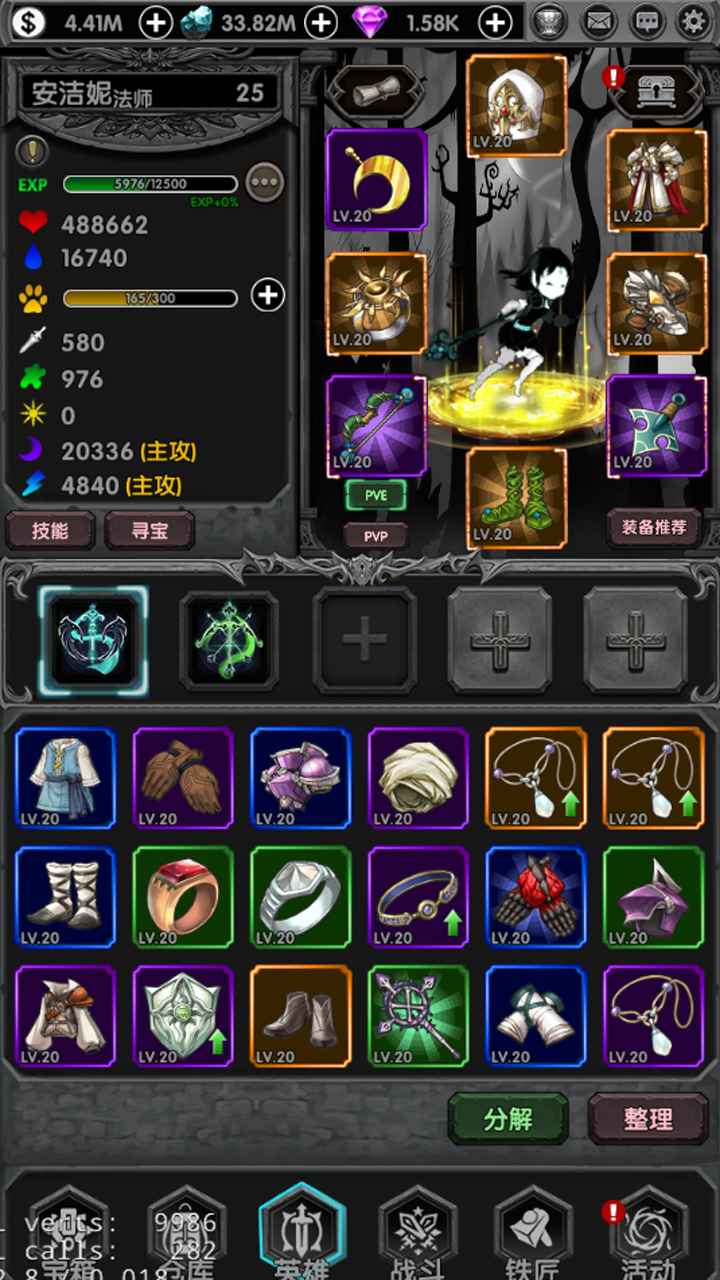The width and height of the screenshot is (720, 1280).
Task: Open the settings gear icon
Action: point(692,21)
